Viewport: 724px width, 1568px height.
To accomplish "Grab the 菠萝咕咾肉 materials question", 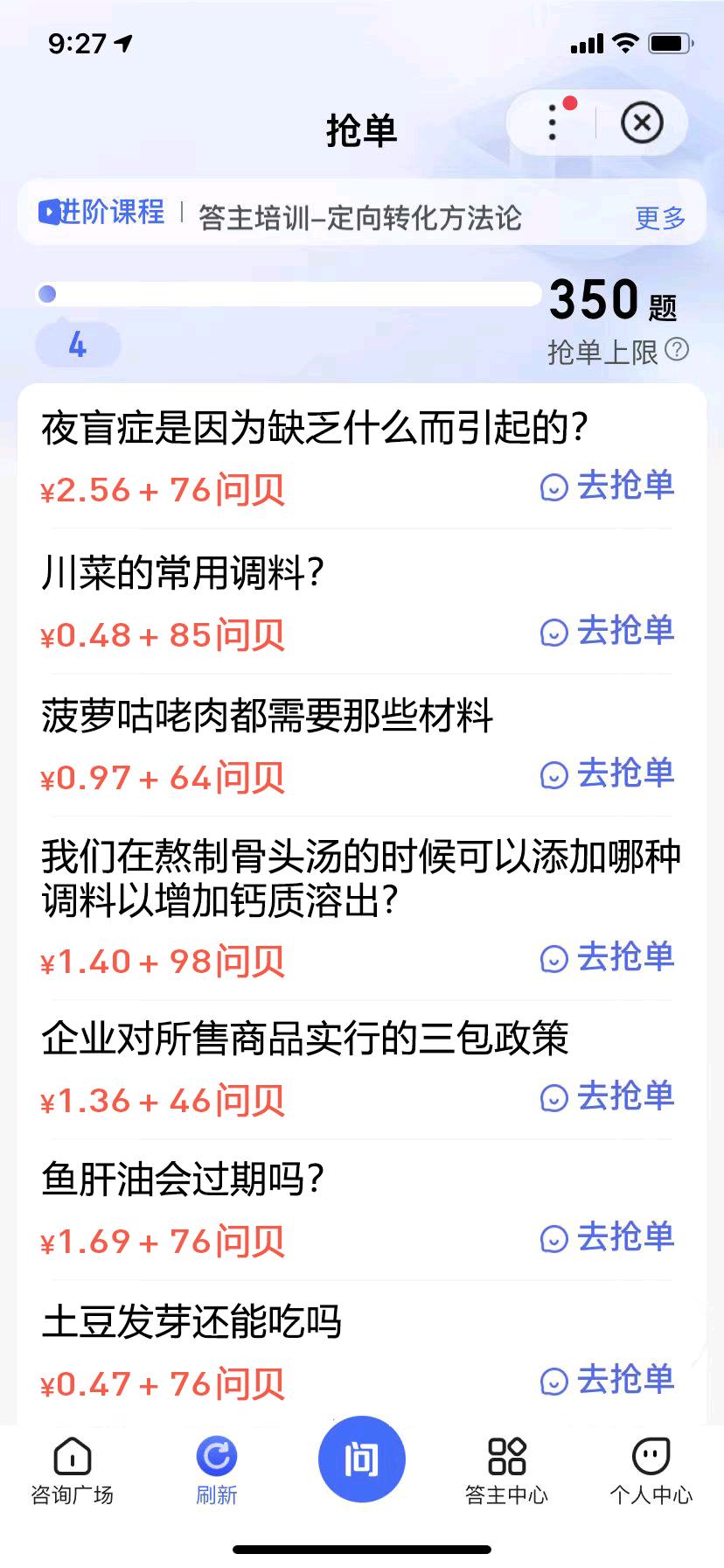I will pyautogui.click(x=608, y=774).
